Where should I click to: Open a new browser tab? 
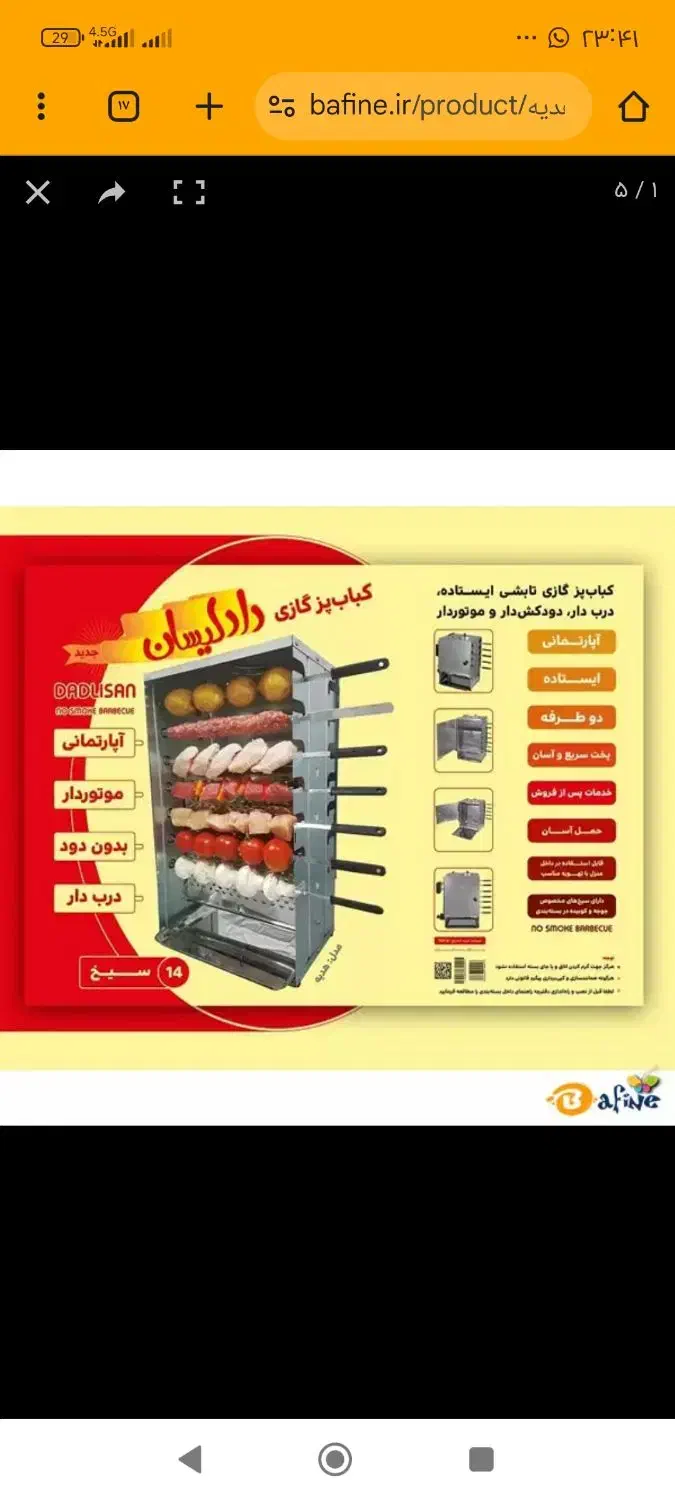[x=209, y=106]
